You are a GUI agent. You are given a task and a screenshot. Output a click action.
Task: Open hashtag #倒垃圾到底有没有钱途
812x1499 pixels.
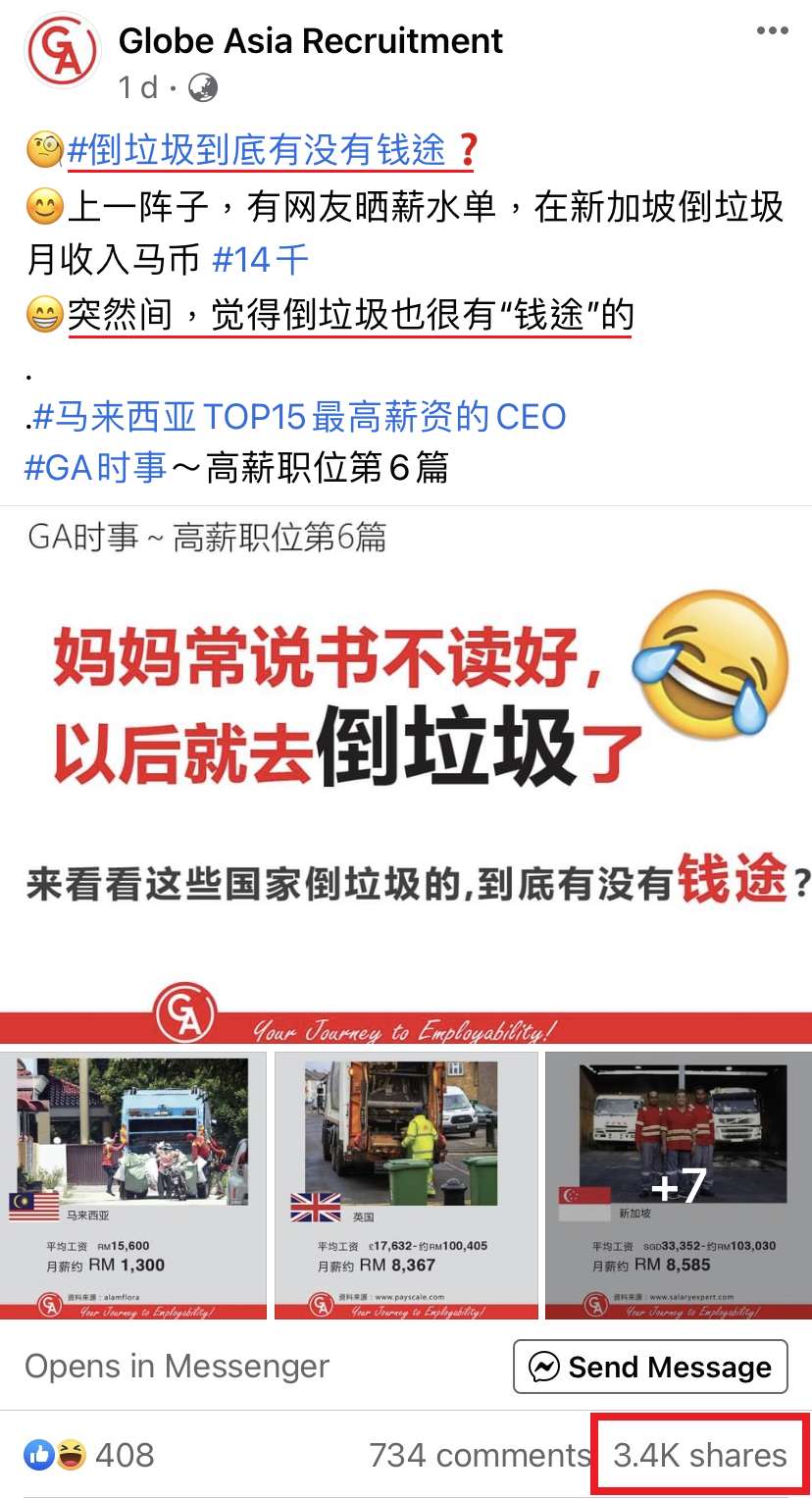point(256,150)
